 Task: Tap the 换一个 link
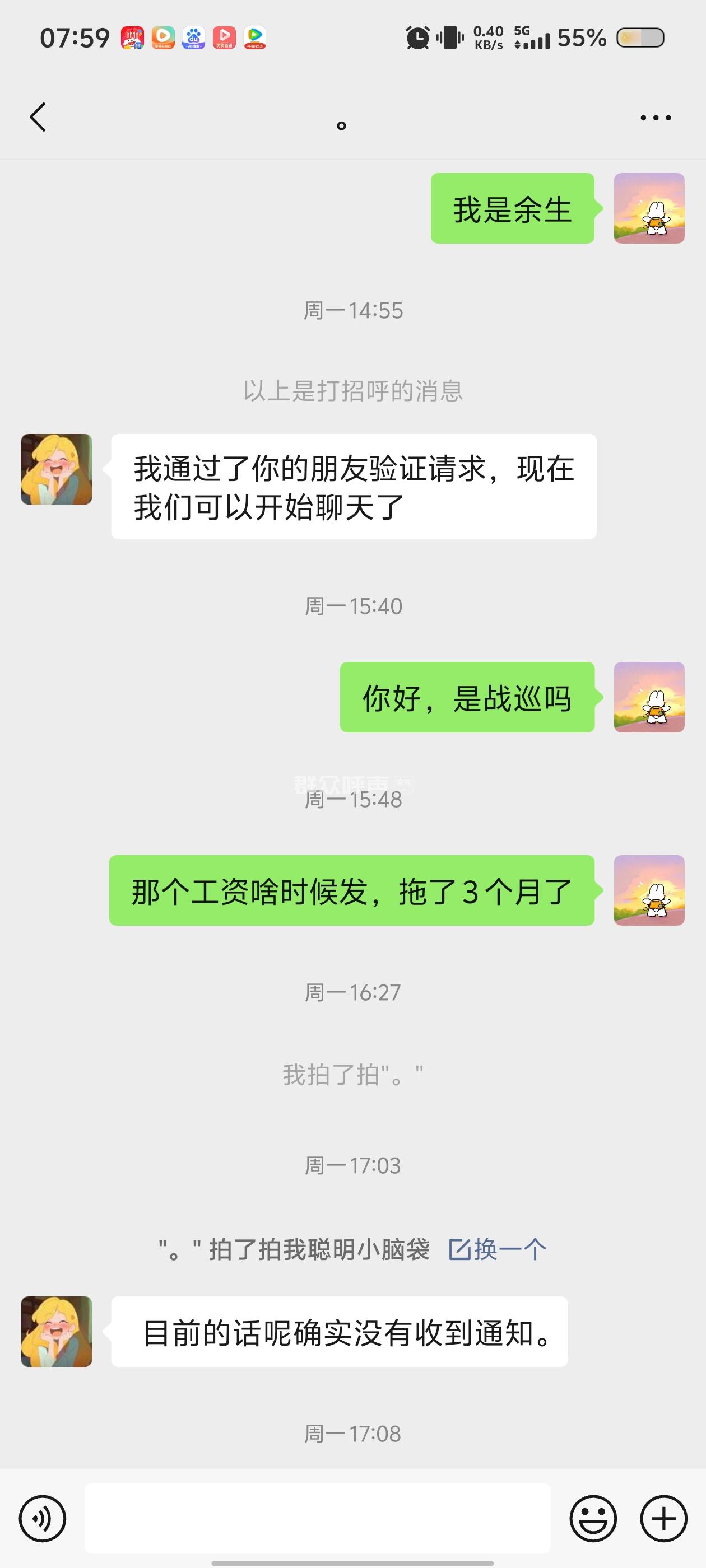(x=498, y=1250)
